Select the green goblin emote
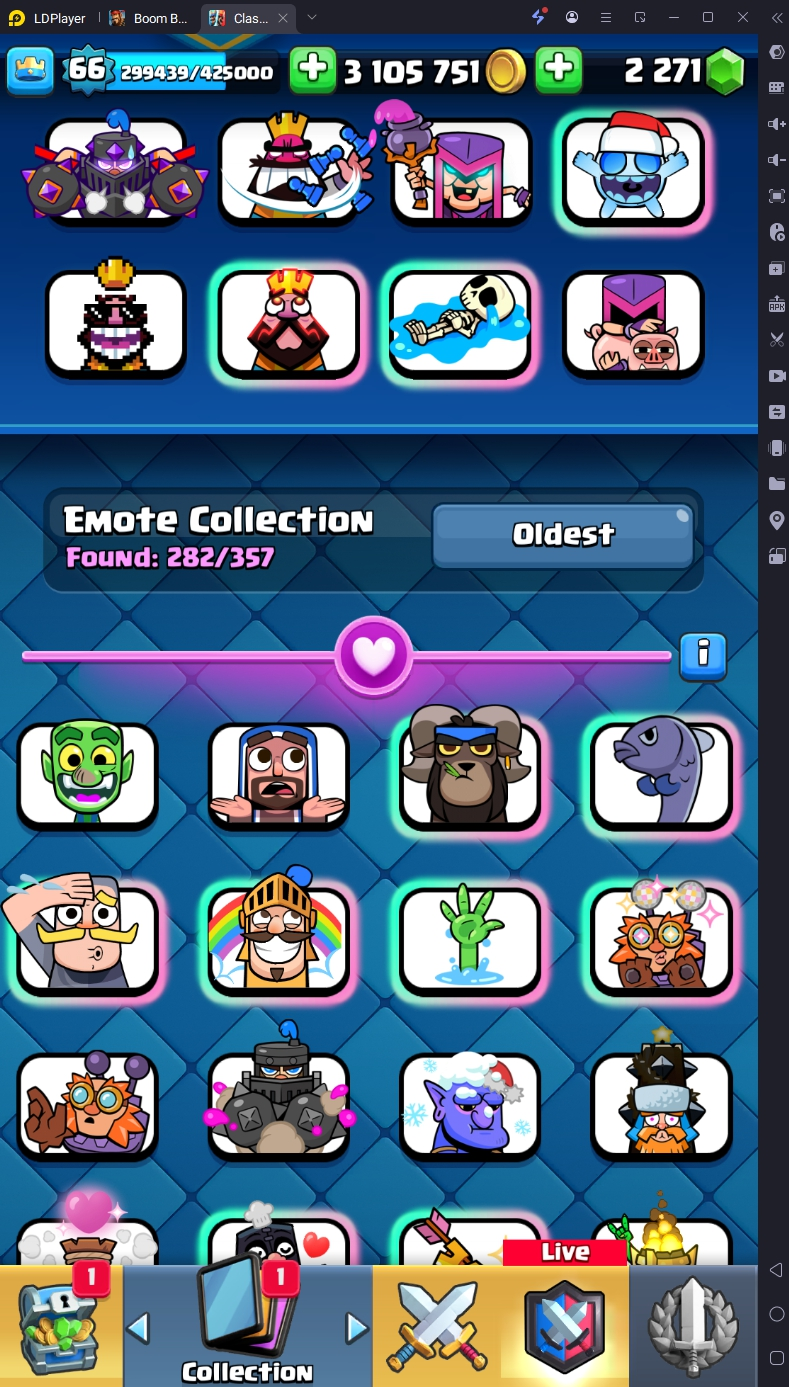The width and height of the screenshot is (789, 1387). (87, 775)
